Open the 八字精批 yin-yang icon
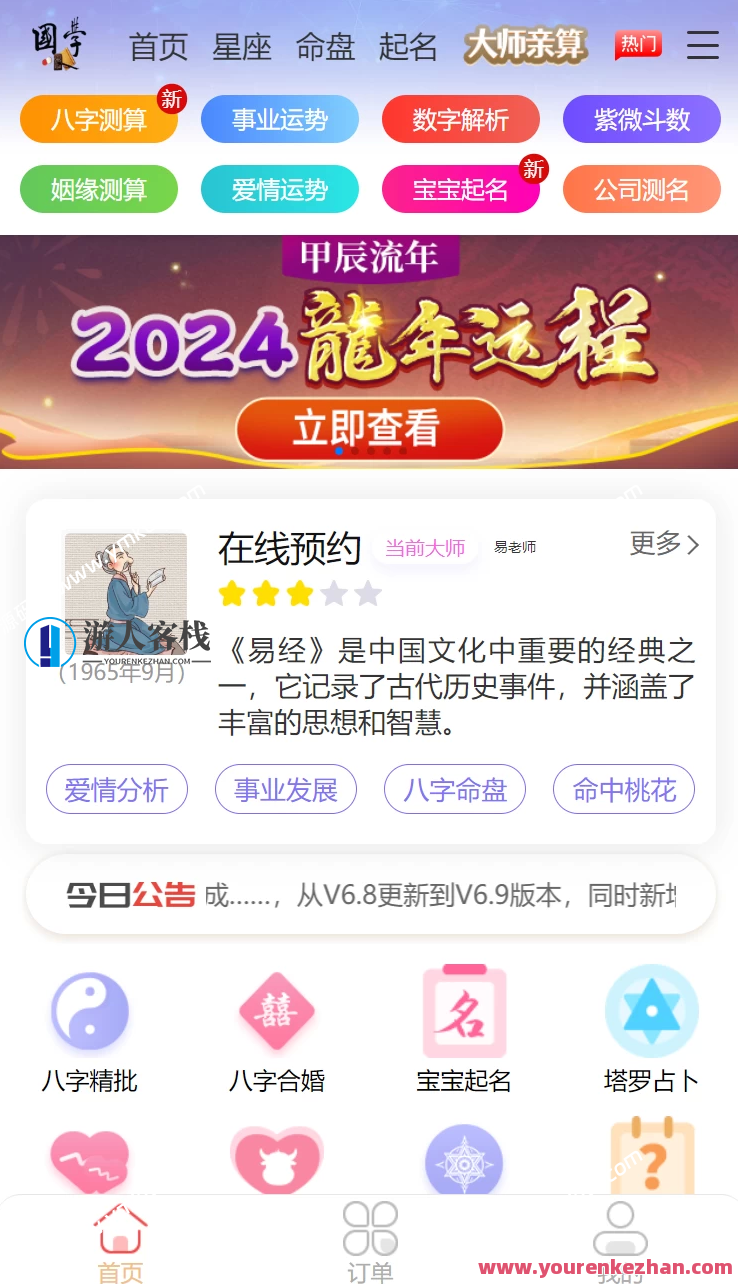This screenshot has height=1284, width=738. pos(90,1010)
